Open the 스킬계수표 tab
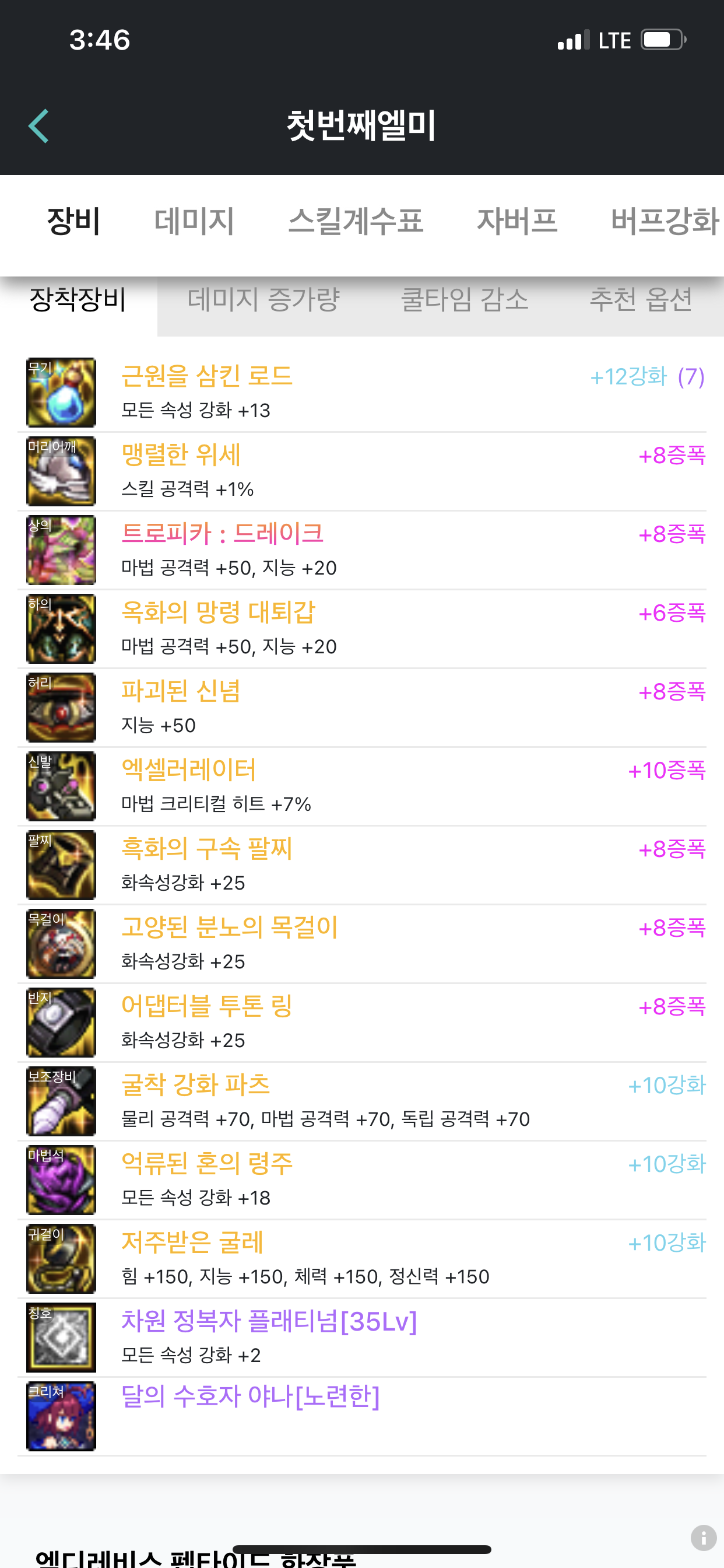 356,221
